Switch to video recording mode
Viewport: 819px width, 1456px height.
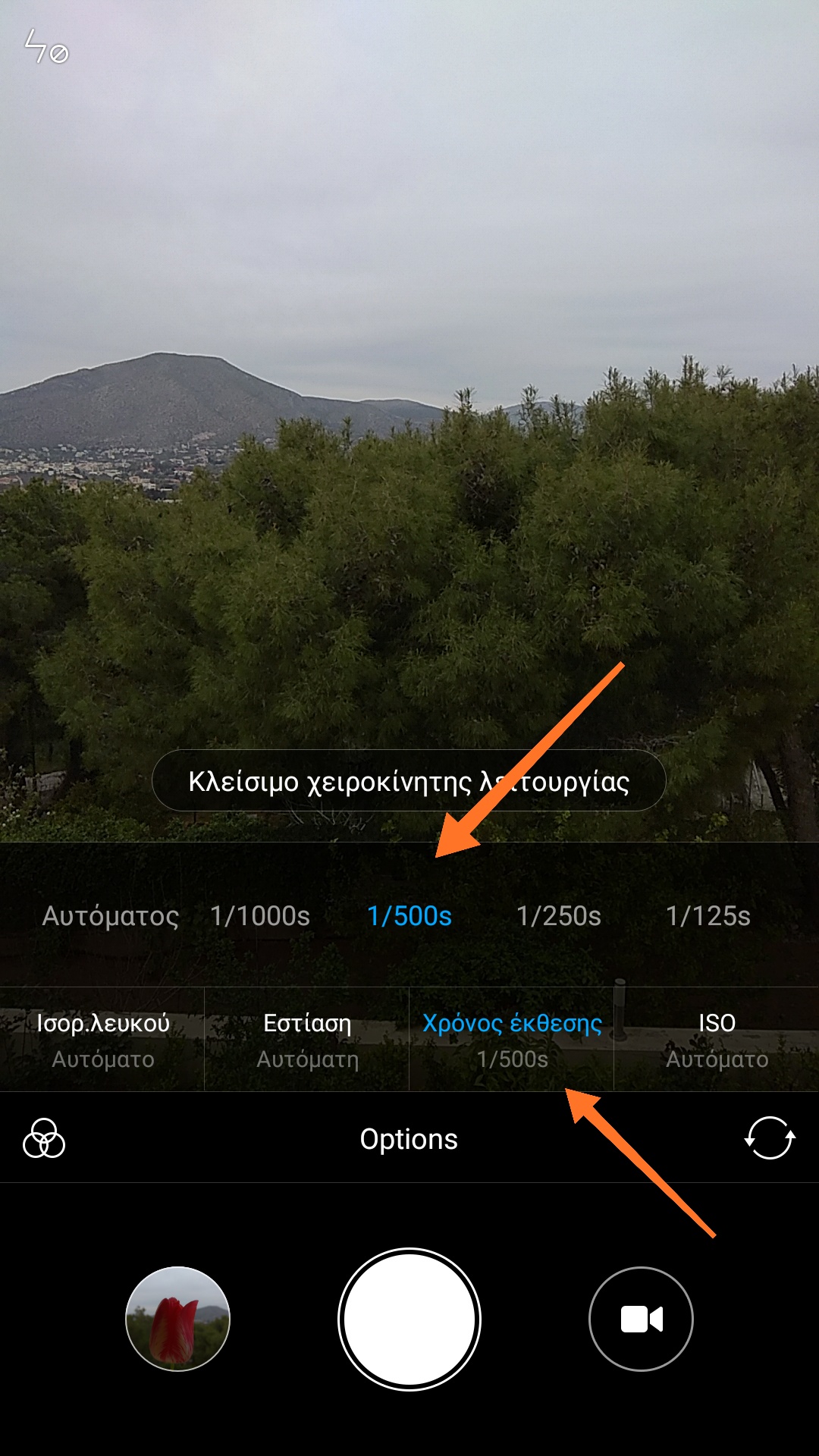tap(641, 1319)
